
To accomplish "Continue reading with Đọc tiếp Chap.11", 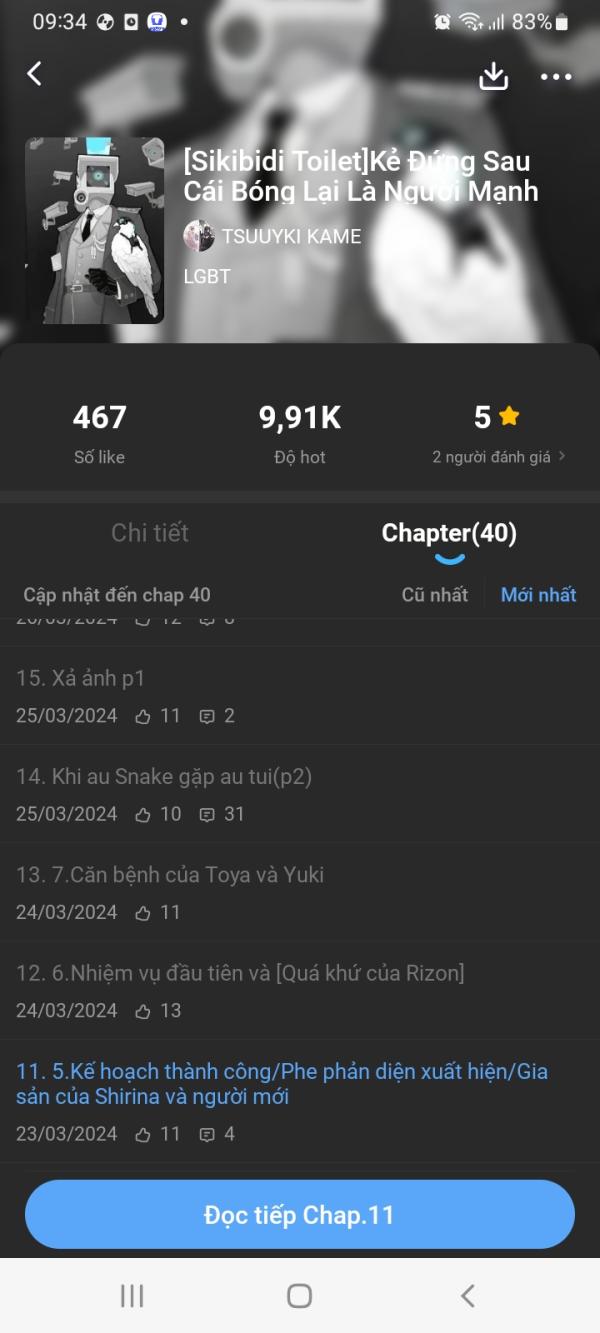I will click(300, 1215).
